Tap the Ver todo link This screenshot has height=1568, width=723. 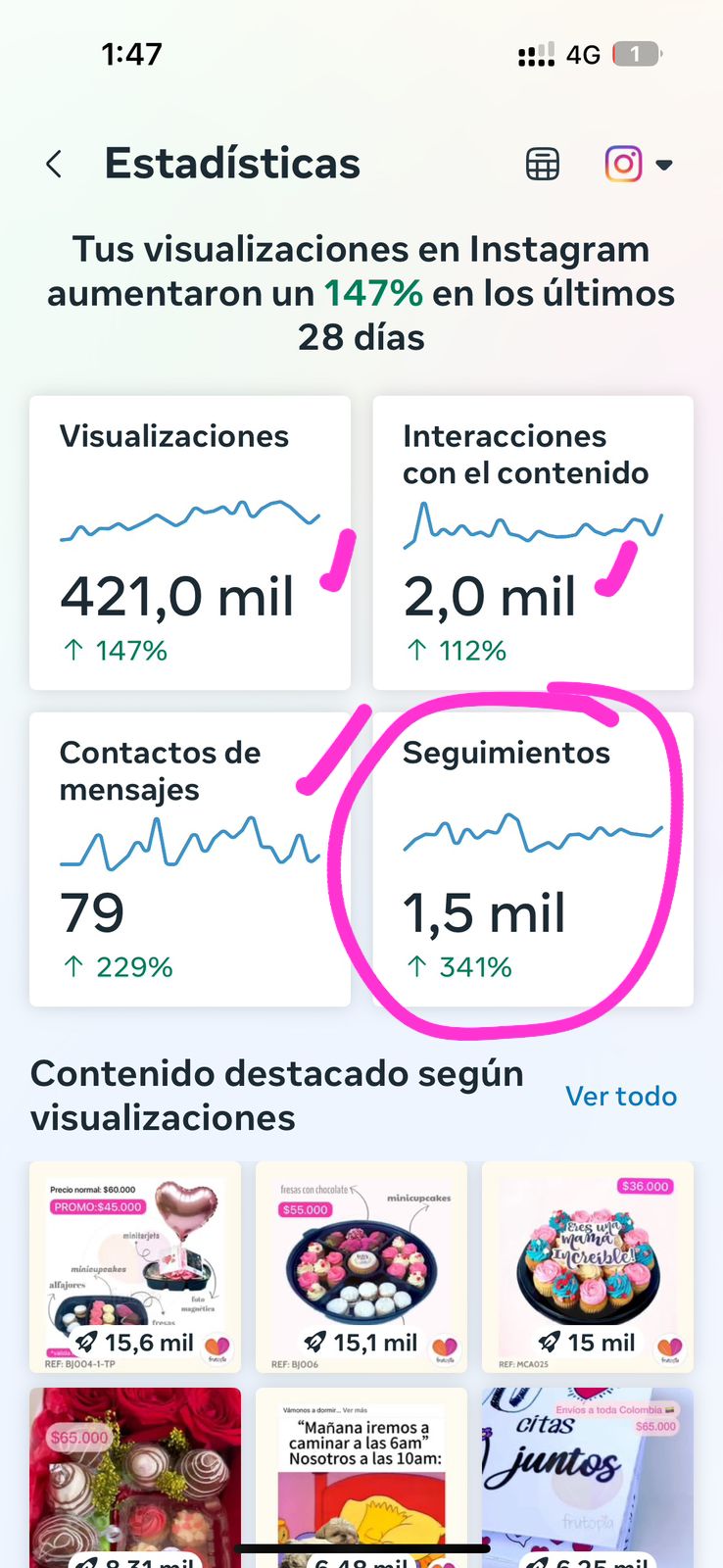click(x=621, y=1096)
